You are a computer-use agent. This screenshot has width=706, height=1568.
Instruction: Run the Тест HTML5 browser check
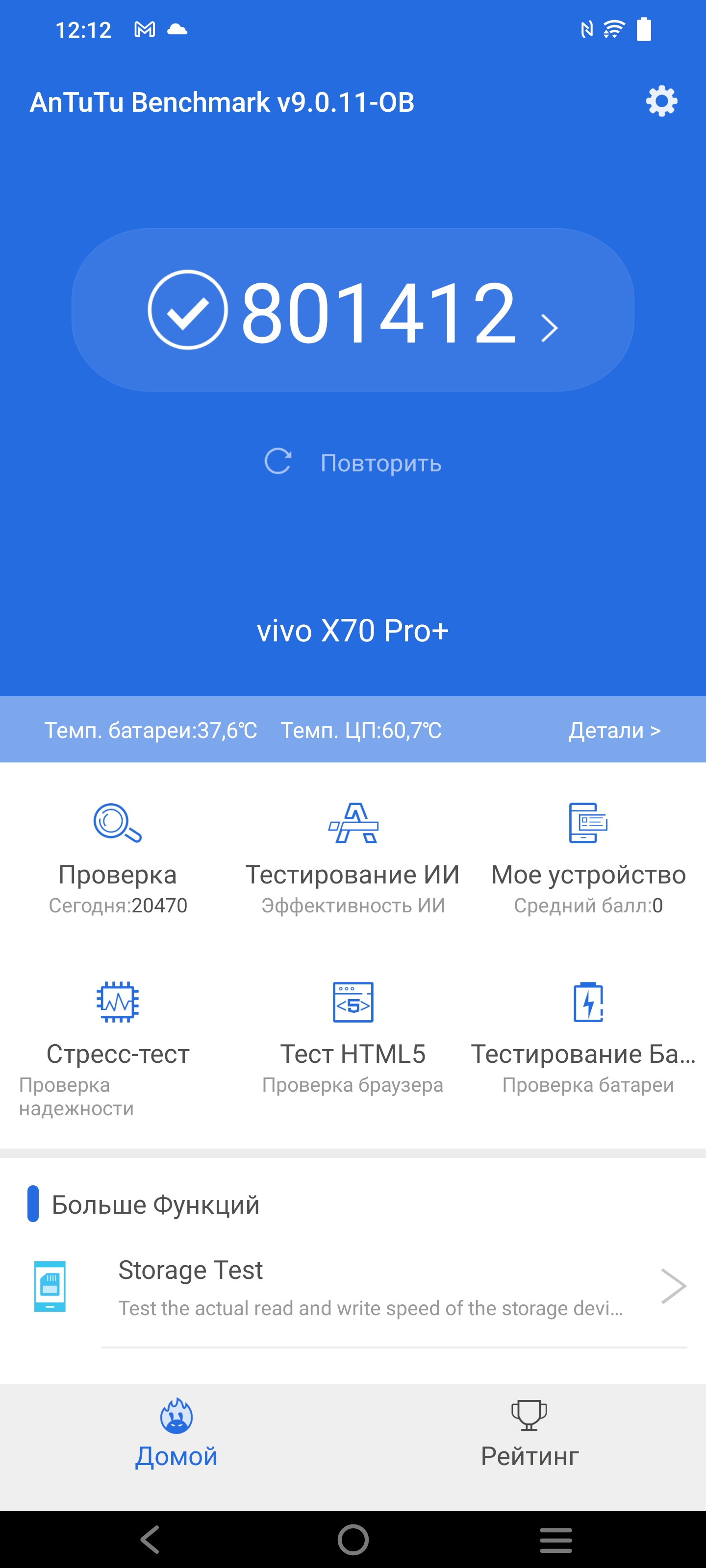click(353, 1035)
